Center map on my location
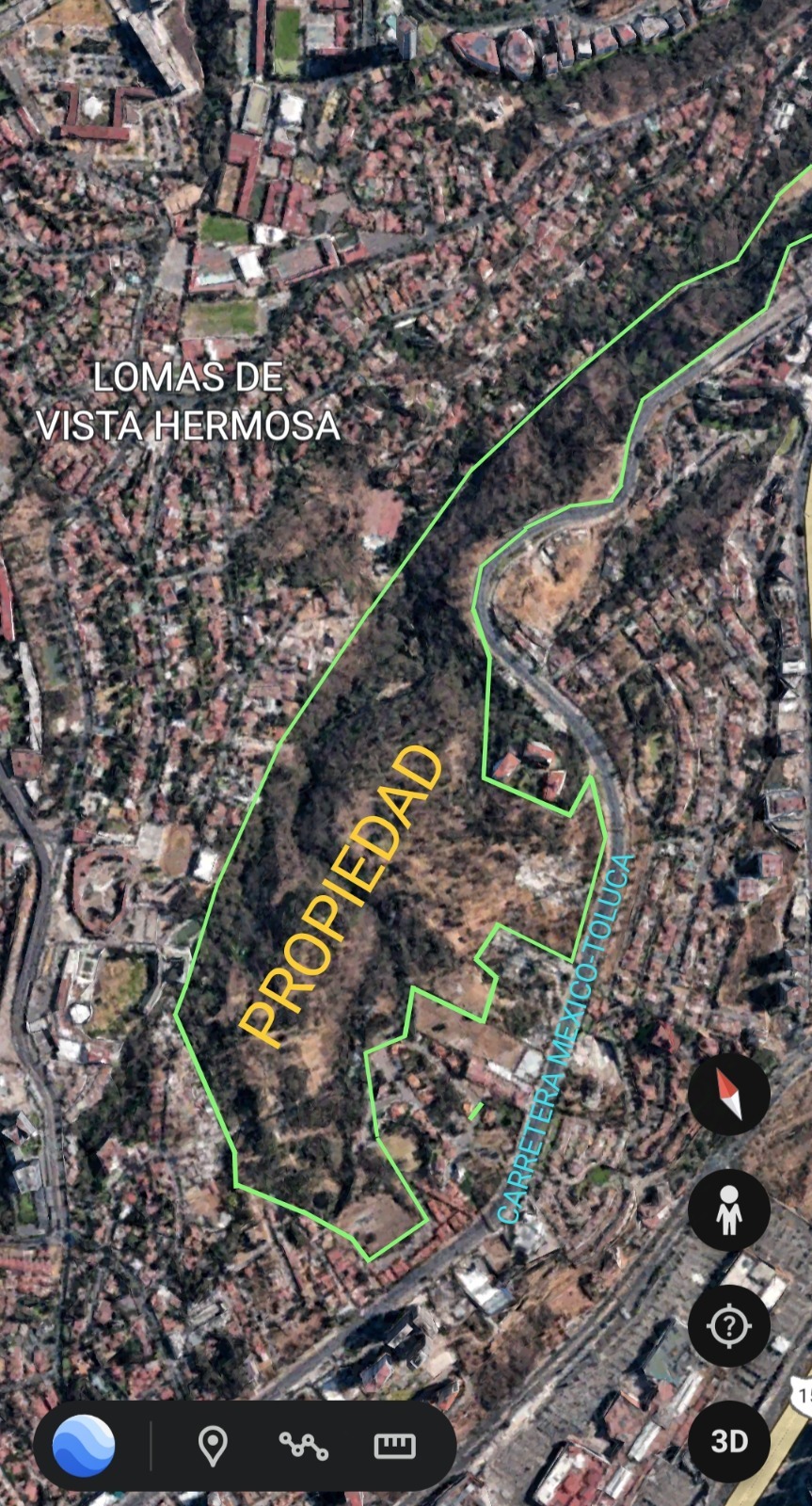 point(728,1325)
